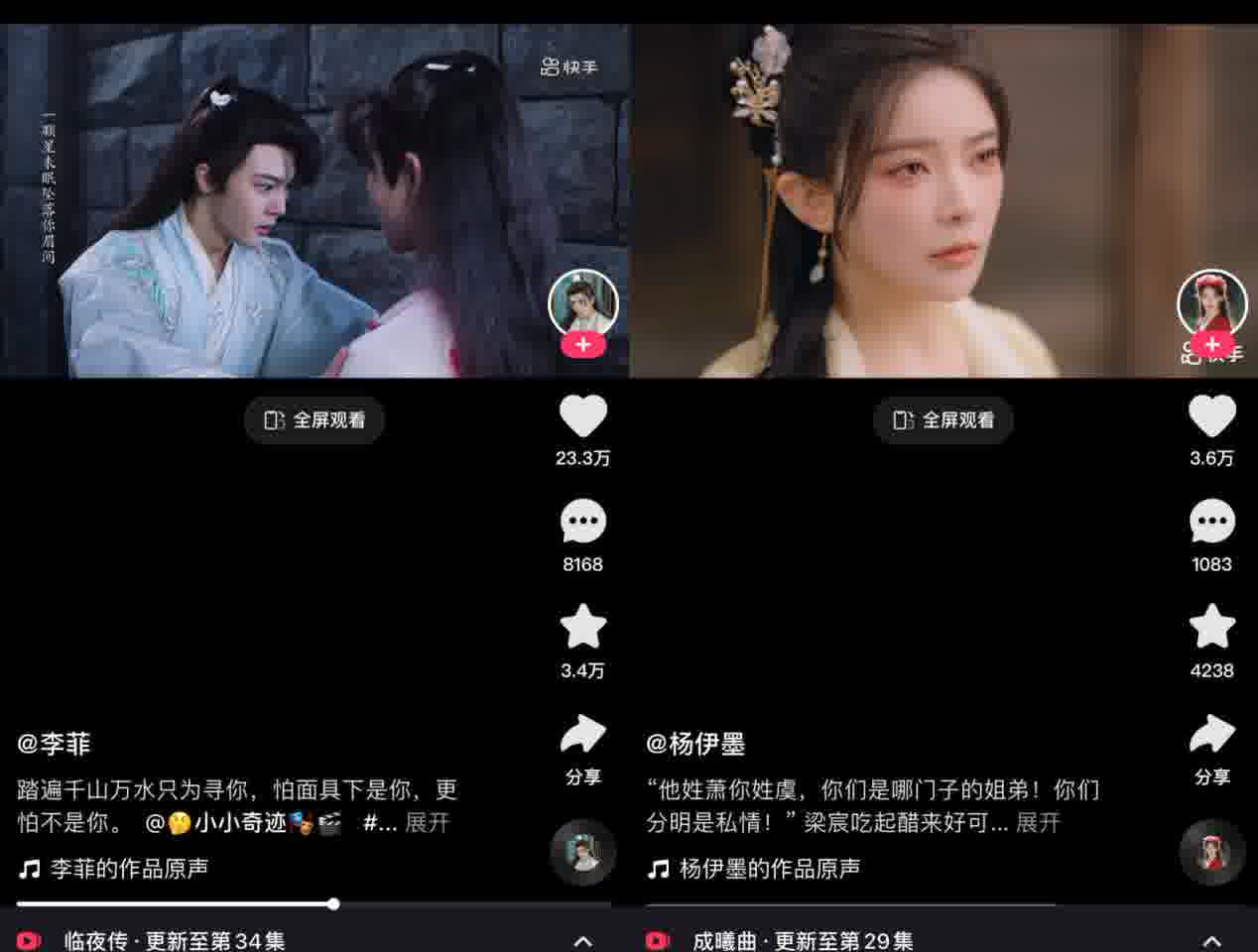Share 李菲's video
The image size is (1258, 952).
(x=582, y=736)
